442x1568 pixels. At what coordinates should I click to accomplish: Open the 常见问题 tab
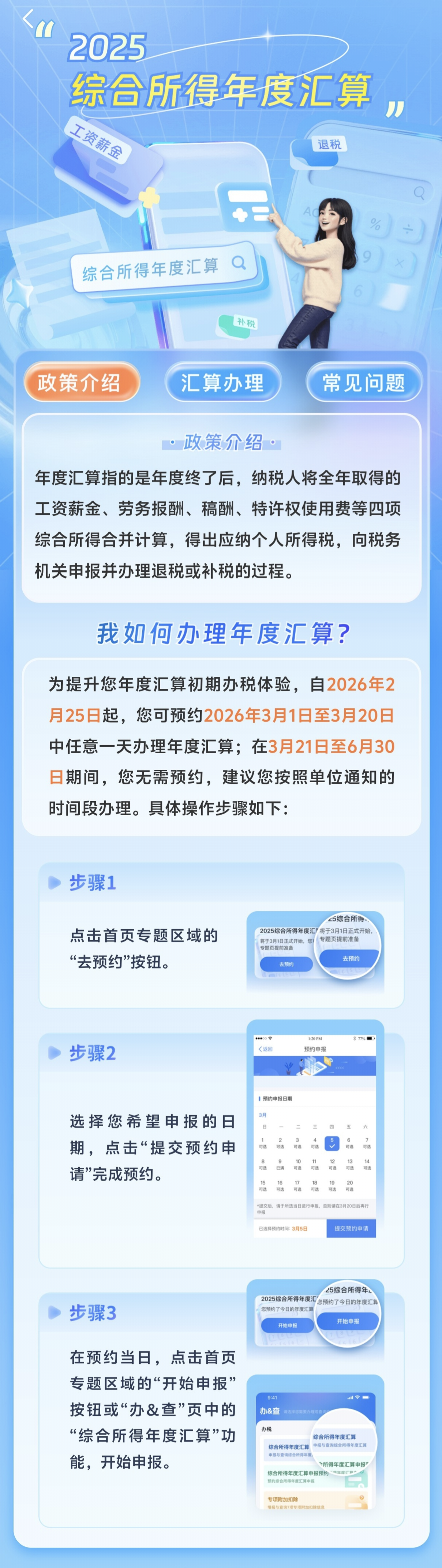point(363,382)
